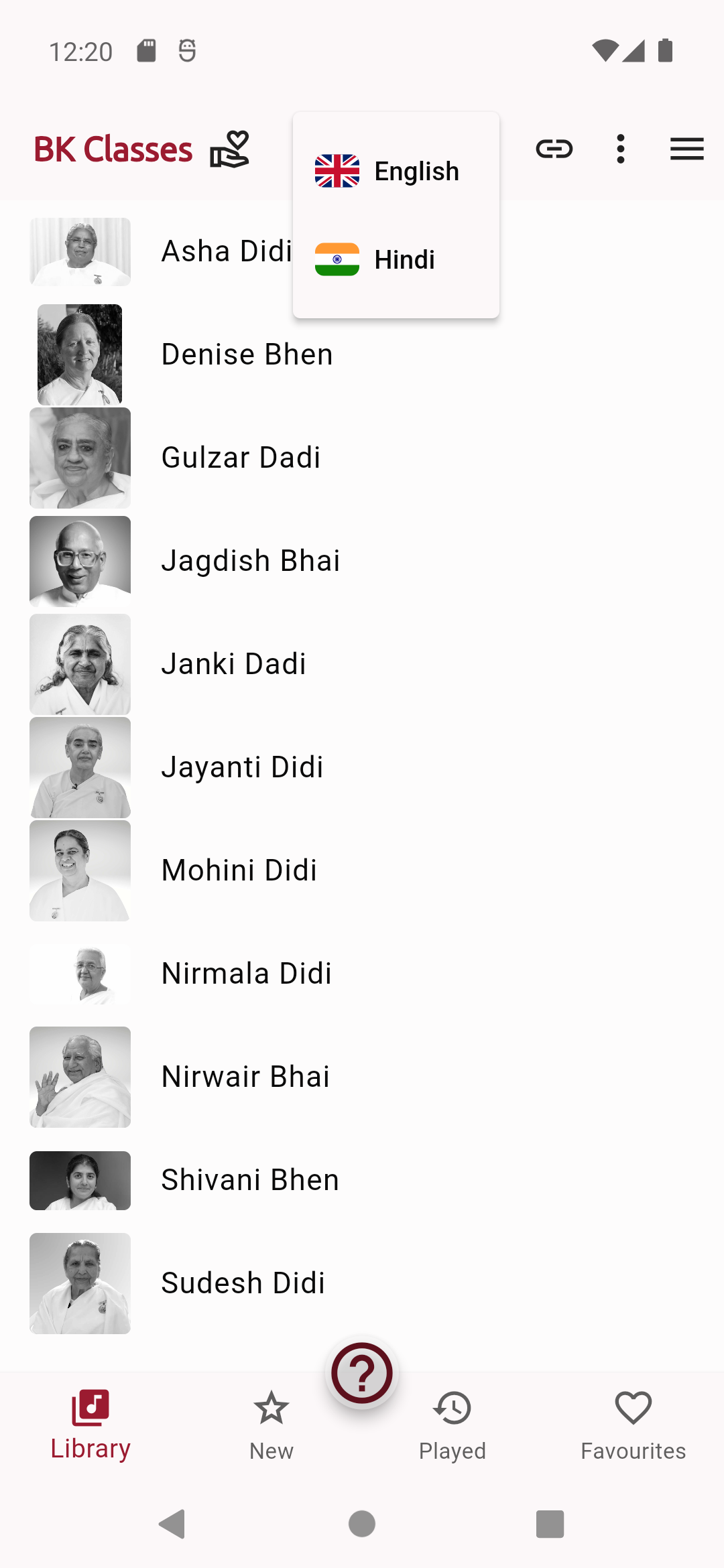Open Nirwair Bhai's classes
The height and width of the screenshot is (1568, 724).
[x=245, y=1077]
